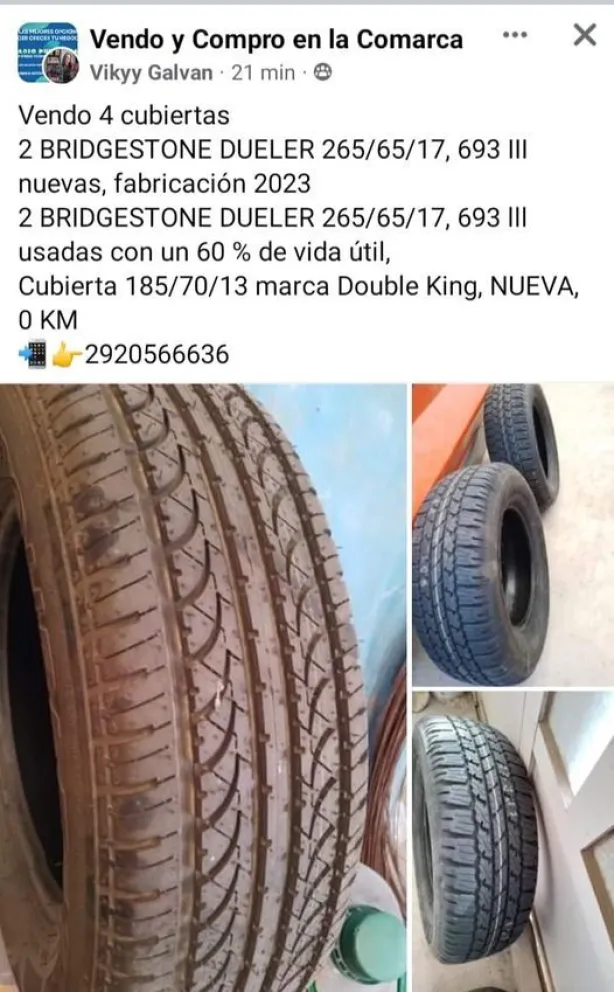View Vikyy Galvan's profile
Image resolution: width=614 pixels, height=992 pixels.
(151, 72)
